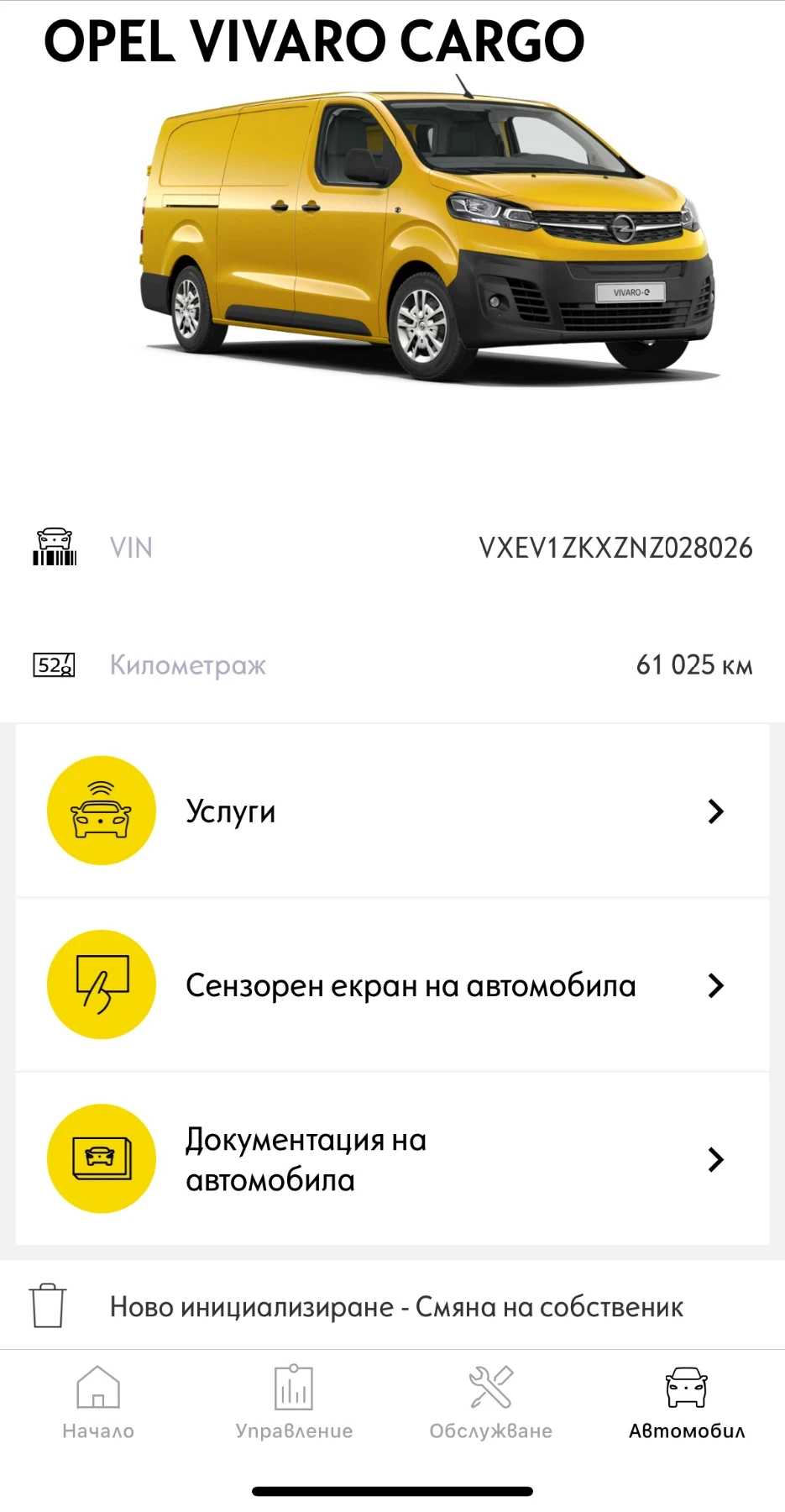Go to the Обслужване tab
Screen dimensions: 785x1512
click(490, 1402)
